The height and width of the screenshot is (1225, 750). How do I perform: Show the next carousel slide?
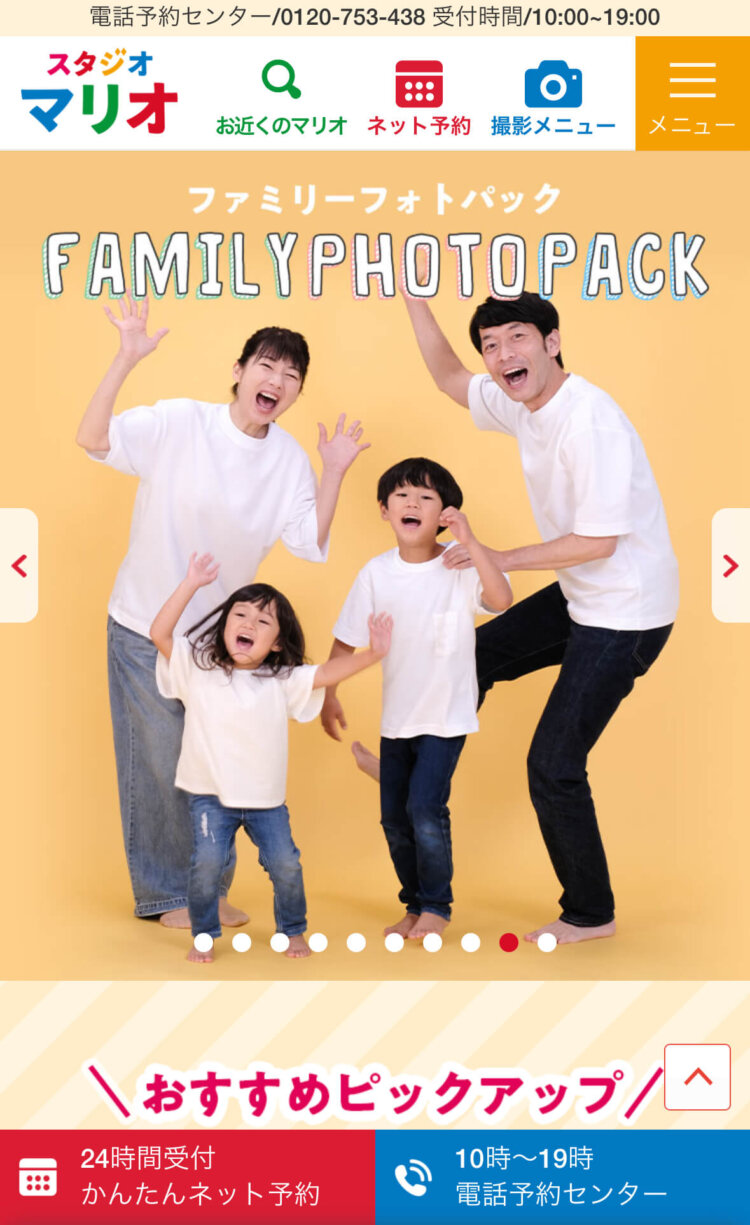[x=731, y=566]
